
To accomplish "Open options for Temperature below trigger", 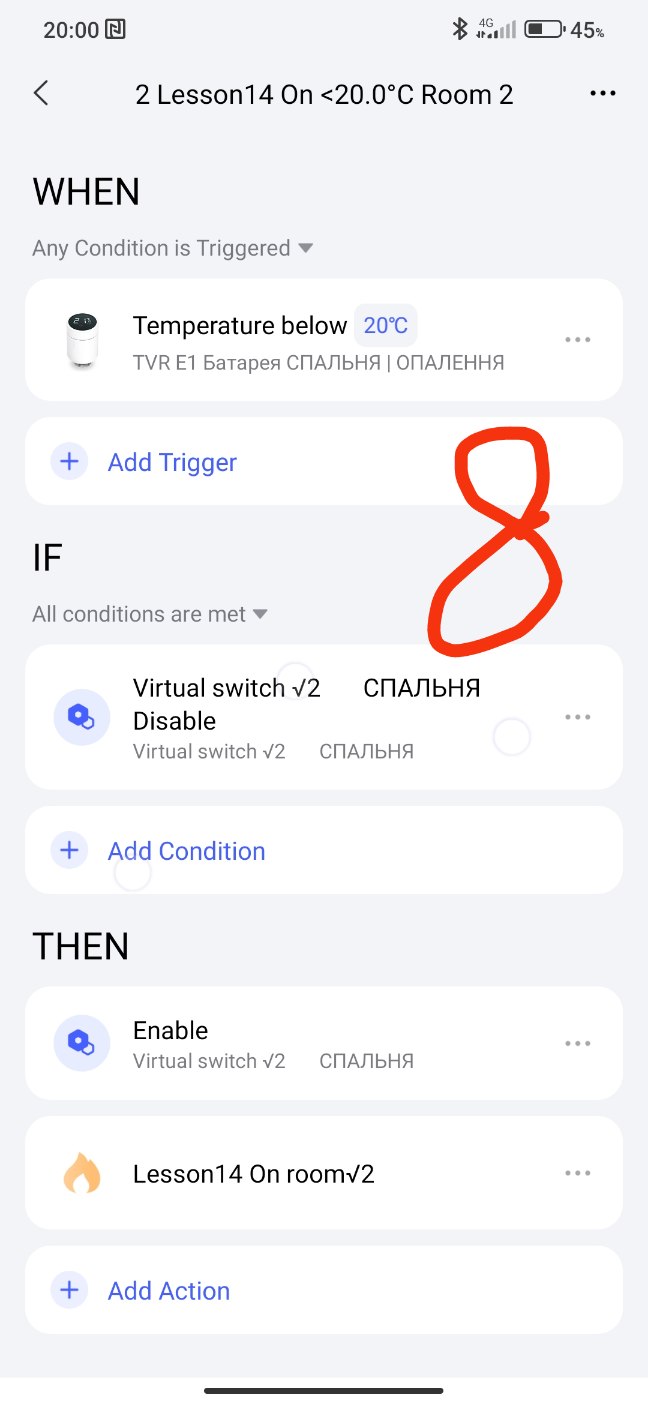I will pos(578,340).
